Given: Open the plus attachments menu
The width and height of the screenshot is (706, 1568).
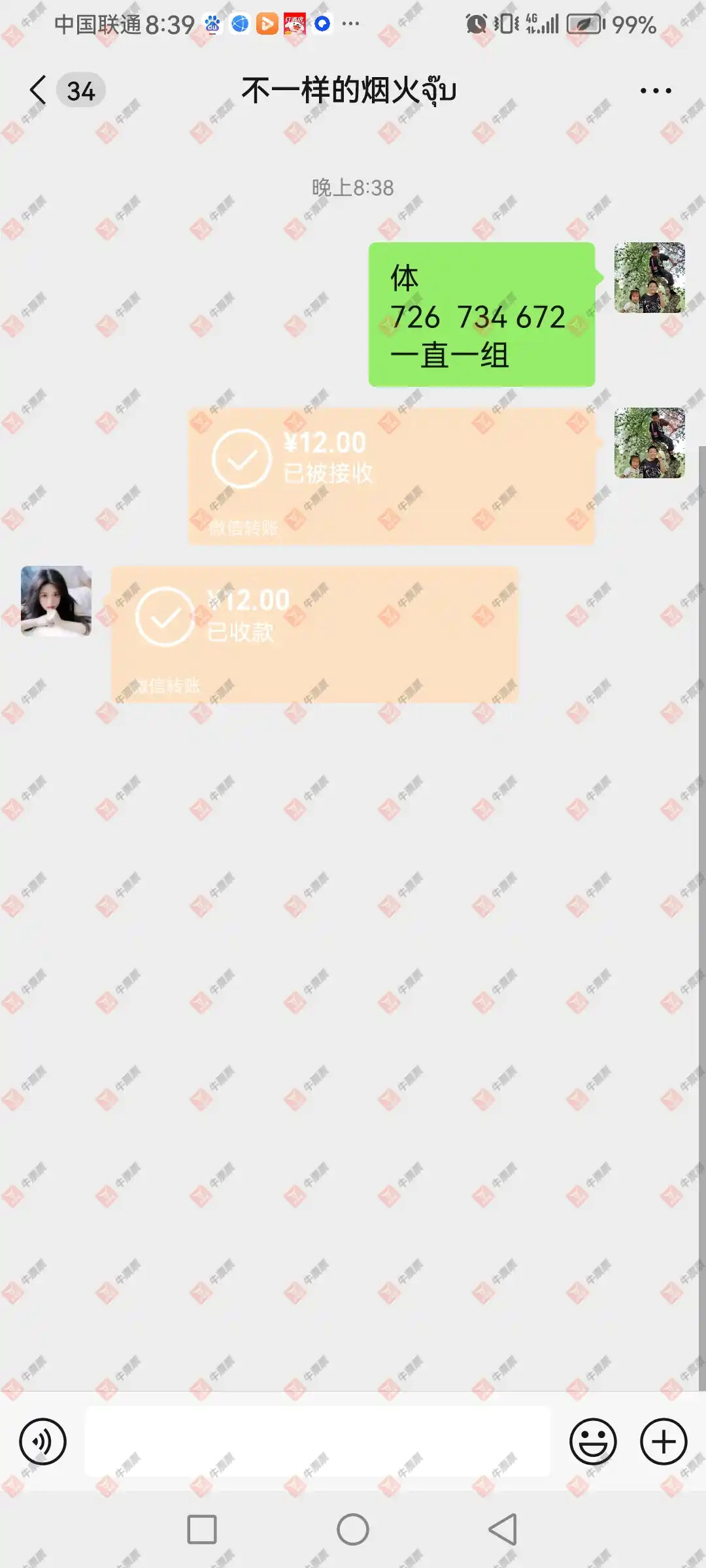Looking at the screenshot, I should (663, 1441).
